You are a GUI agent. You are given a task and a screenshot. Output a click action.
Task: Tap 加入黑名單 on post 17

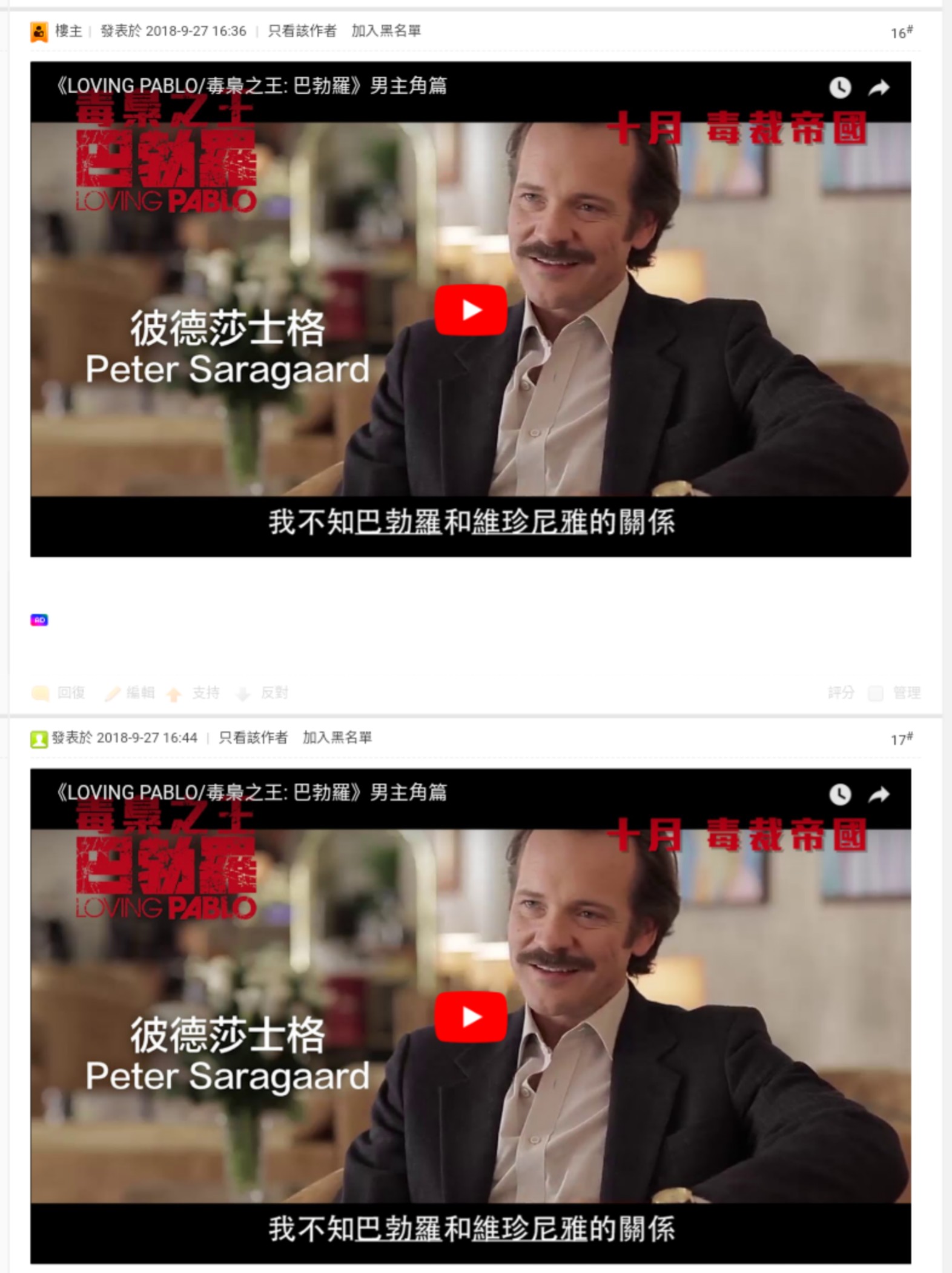click(337, 737)
